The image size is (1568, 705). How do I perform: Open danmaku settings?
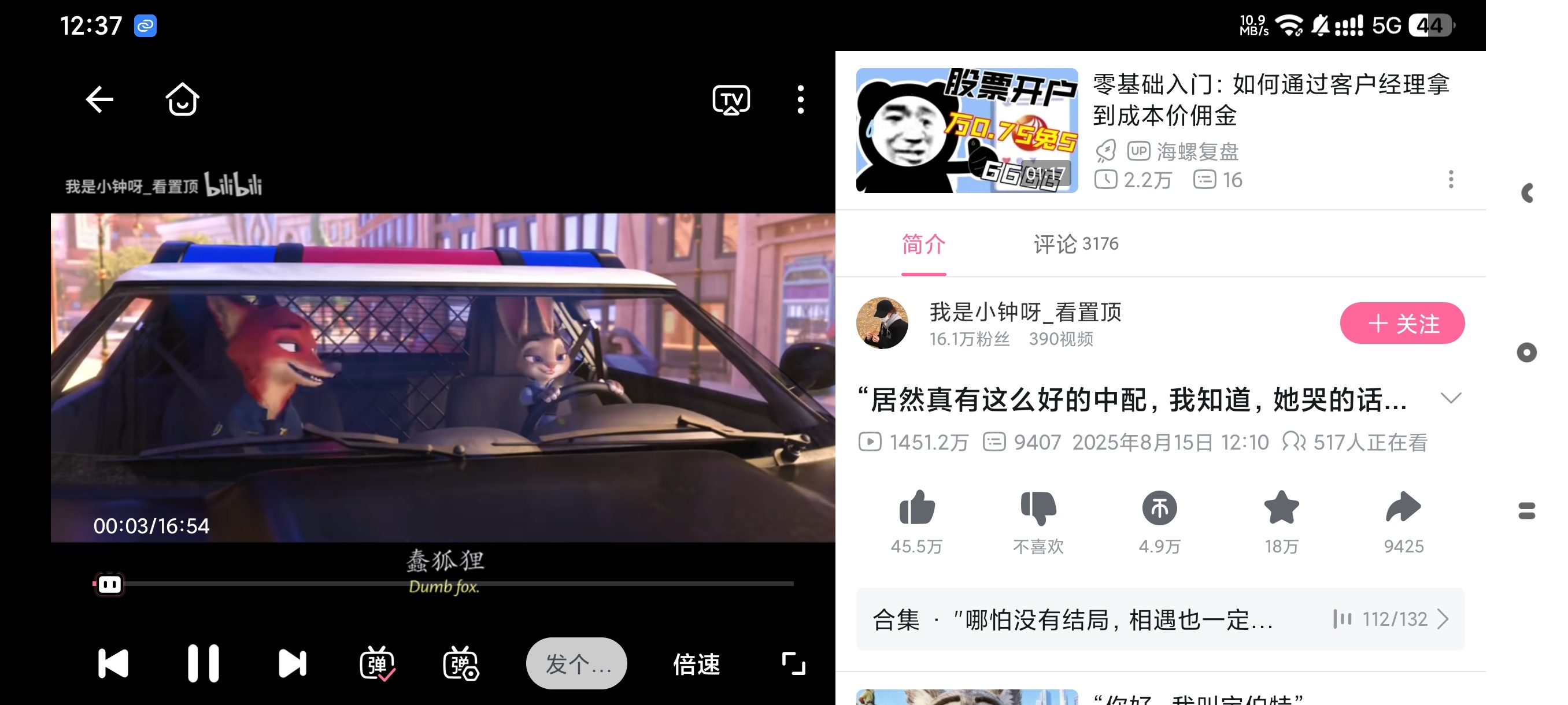(460, 663)
